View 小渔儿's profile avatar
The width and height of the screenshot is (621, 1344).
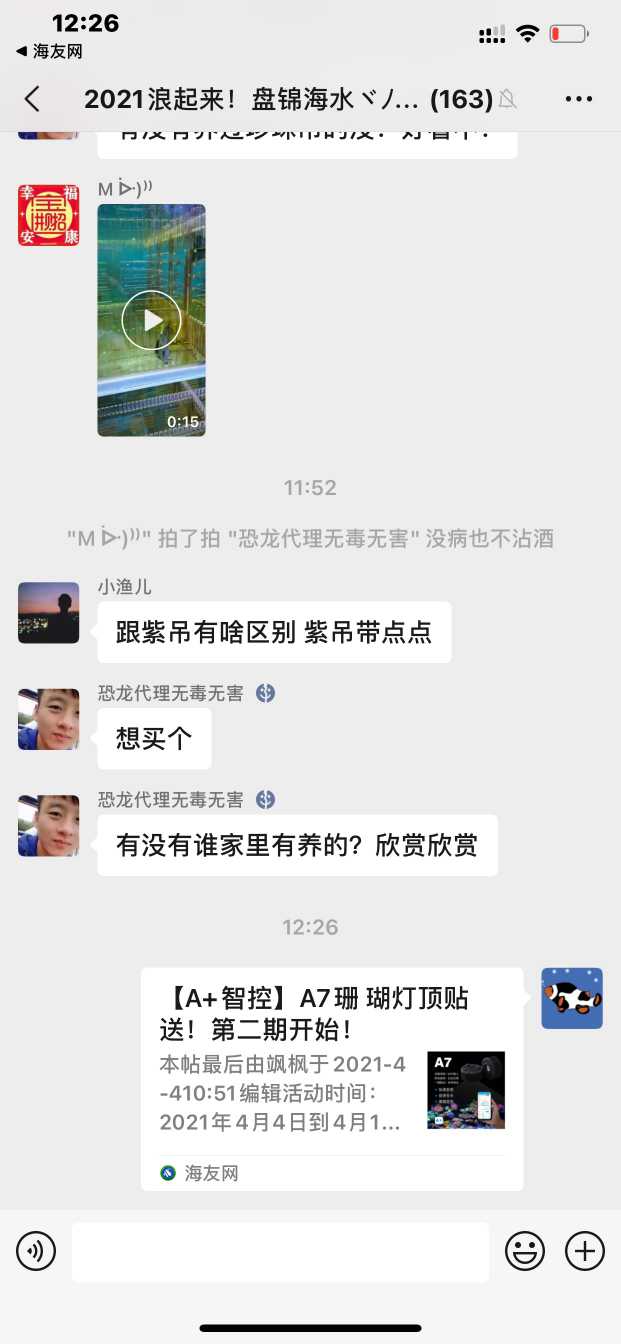pyautogui.click(x=48, y=612)
